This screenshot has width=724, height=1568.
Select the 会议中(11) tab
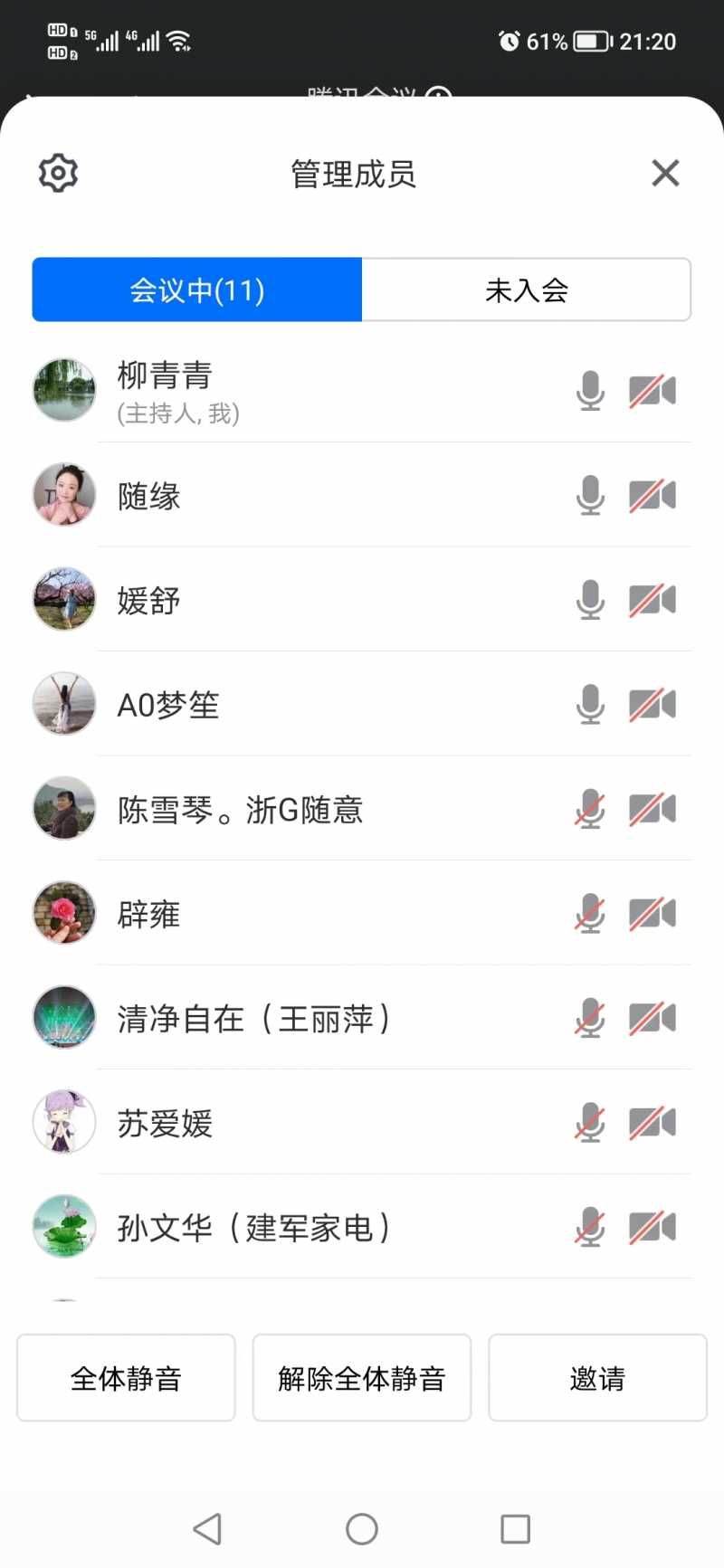pyautogui.click(x=197, y=290)
